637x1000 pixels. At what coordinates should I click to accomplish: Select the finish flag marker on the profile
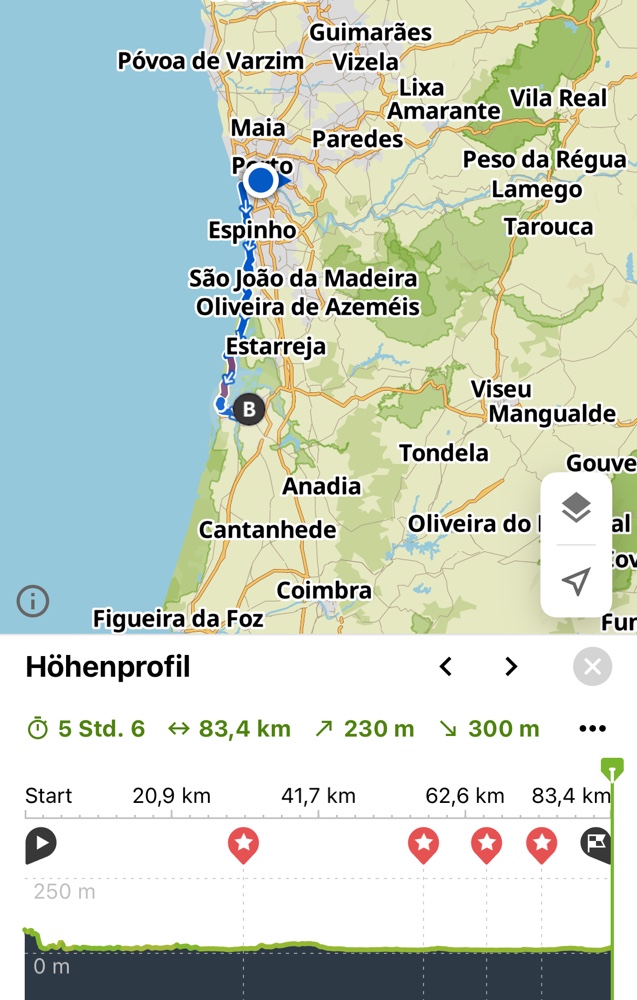tap(596, 845)
